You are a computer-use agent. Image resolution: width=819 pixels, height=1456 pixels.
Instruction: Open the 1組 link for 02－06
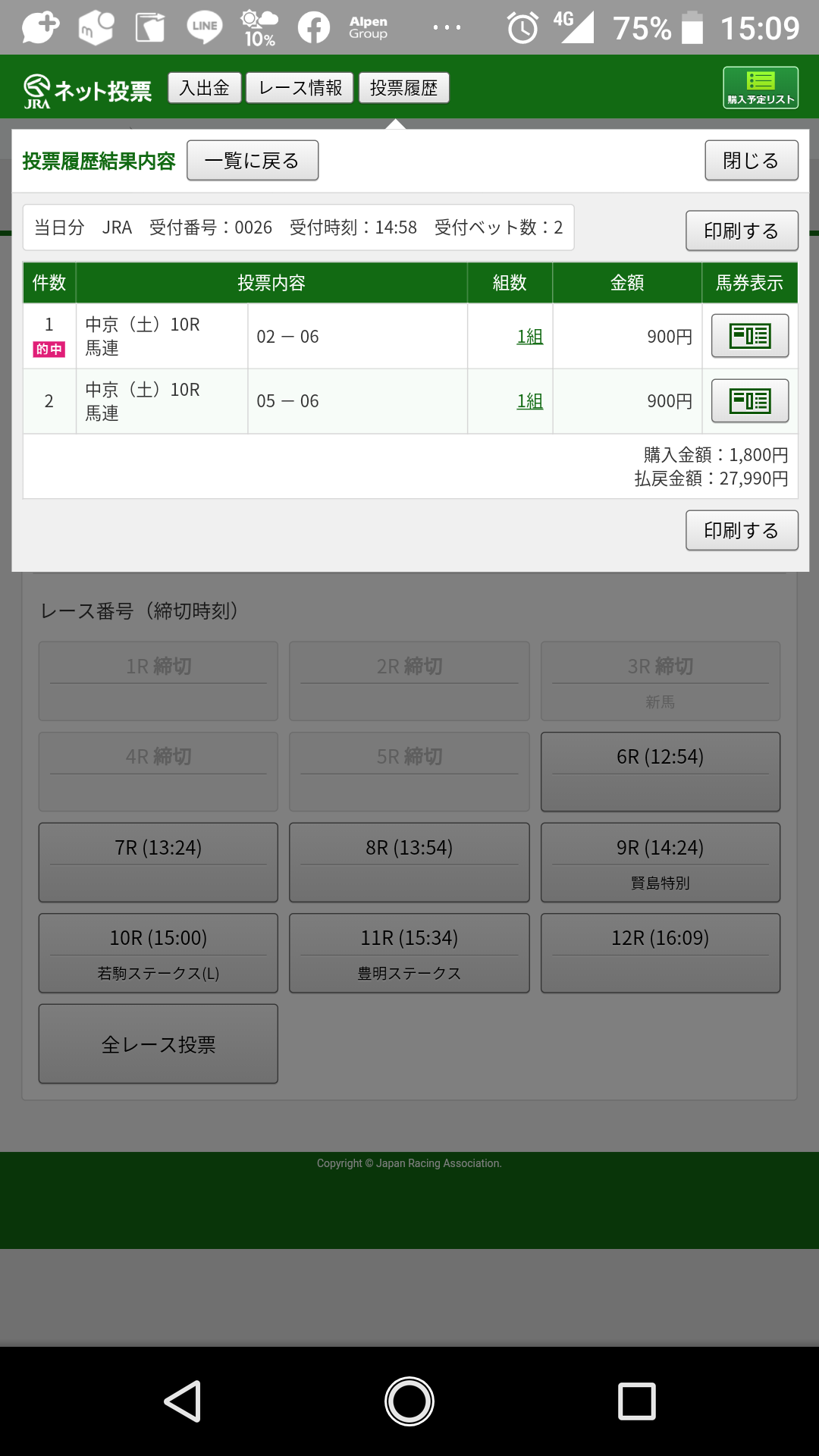point(529,337)
